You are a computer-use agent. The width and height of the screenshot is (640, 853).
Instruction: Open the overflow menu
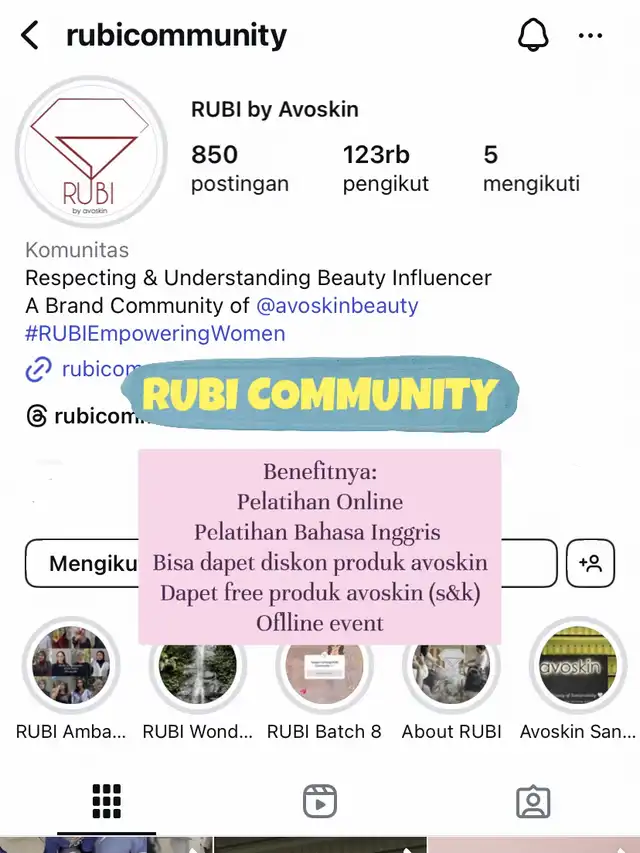(591, 37)
